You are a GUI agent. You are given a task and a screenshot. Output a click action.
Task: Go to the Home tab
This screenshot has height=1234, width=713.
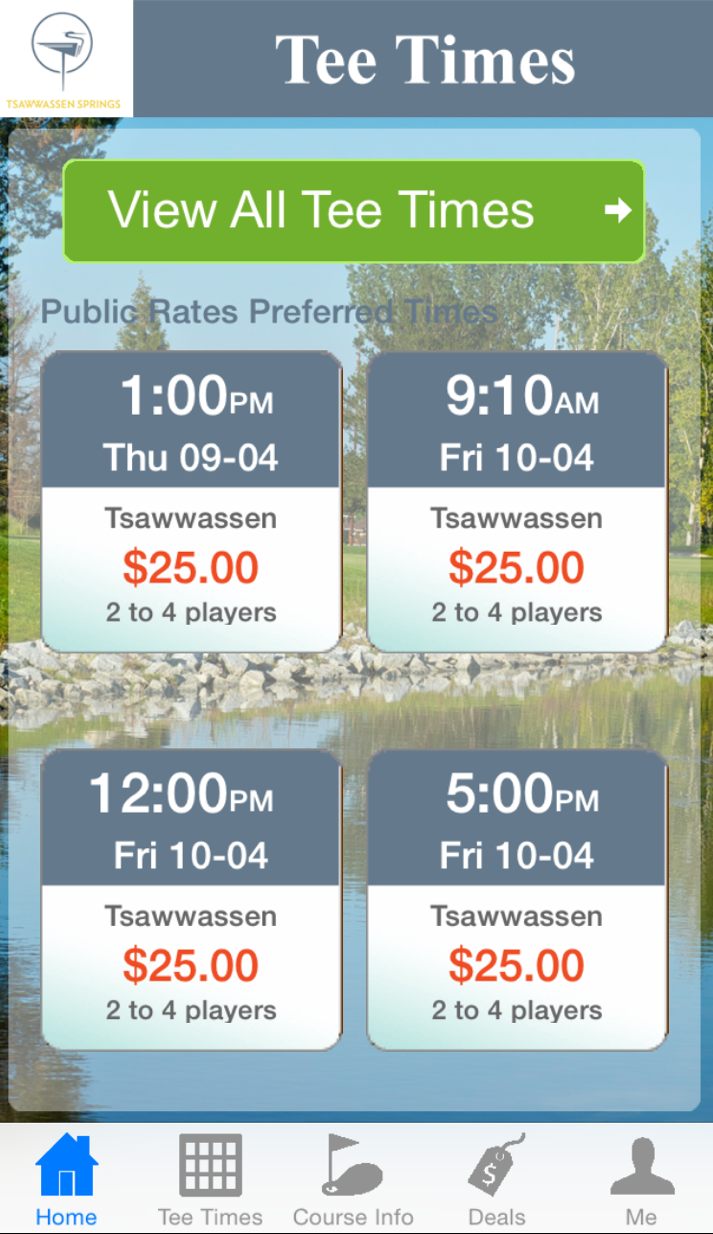pyautogui.click(x=67, y=1180)
